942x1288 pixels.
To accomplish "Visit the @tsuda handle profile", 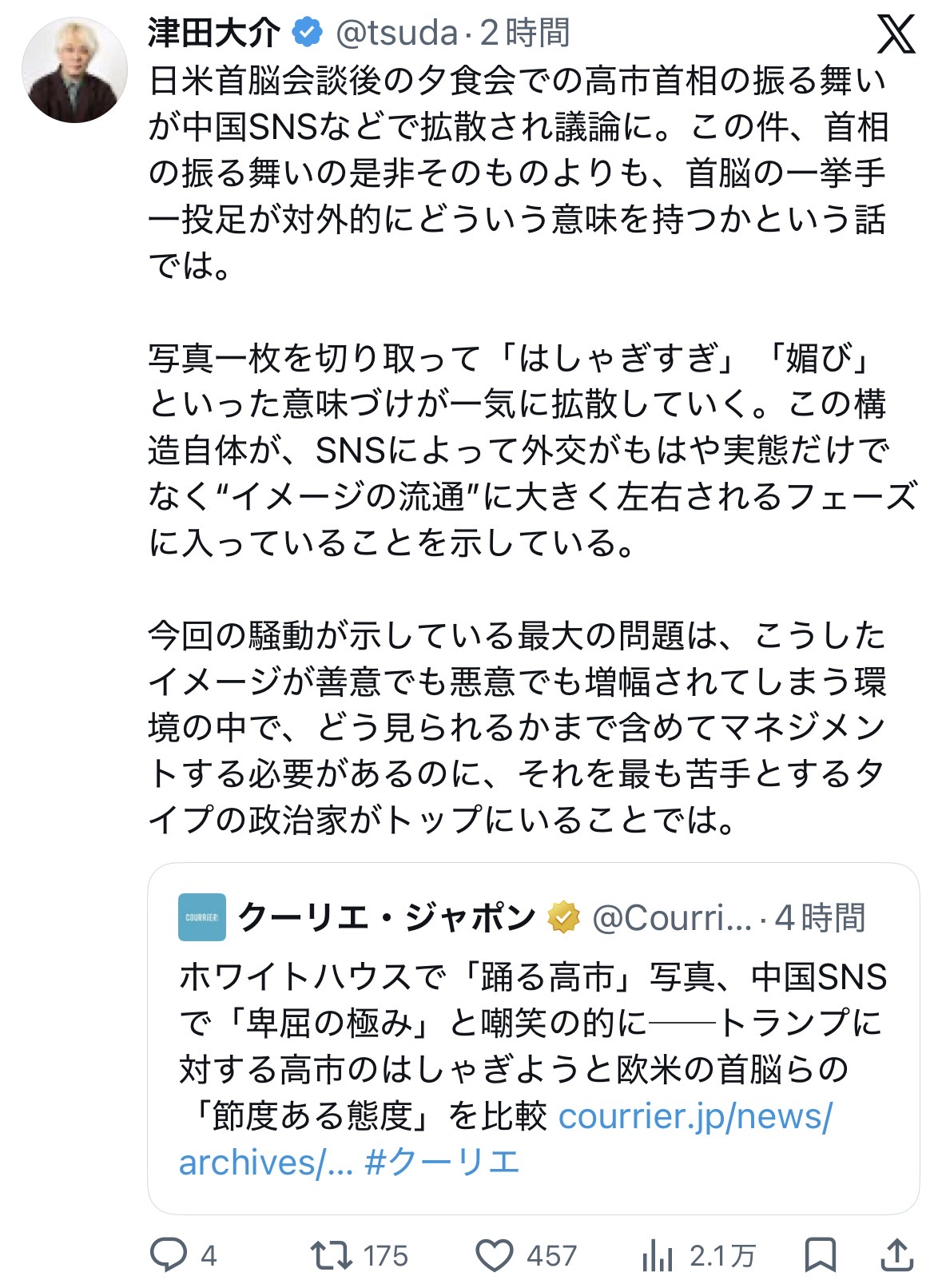I will (396, 33).
